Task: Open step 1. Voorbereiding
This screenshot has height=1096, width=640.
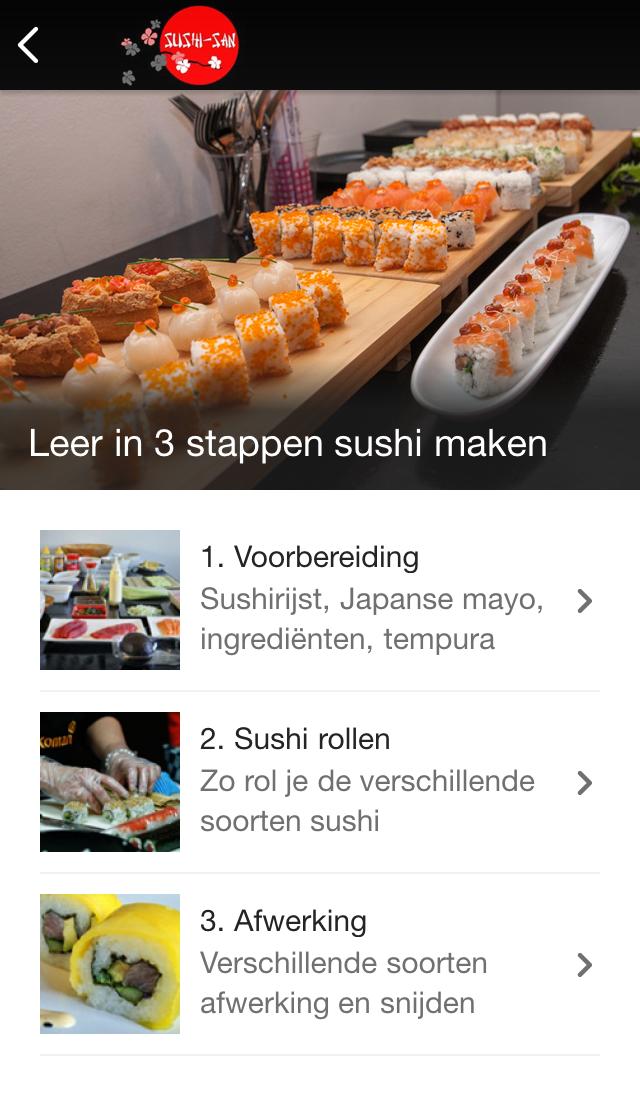Action: click(320, 600)
